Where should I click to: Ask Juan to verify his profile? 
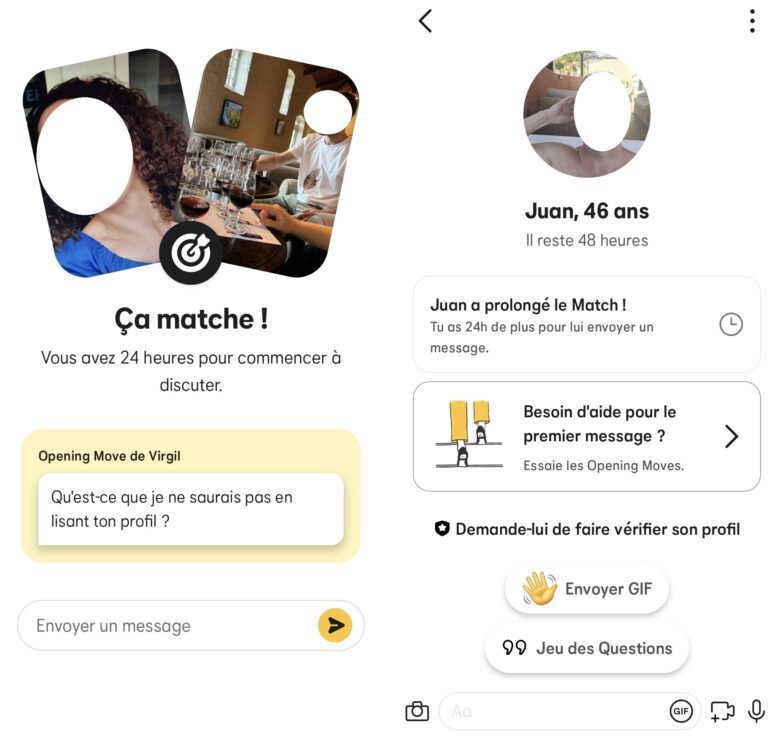587,529
